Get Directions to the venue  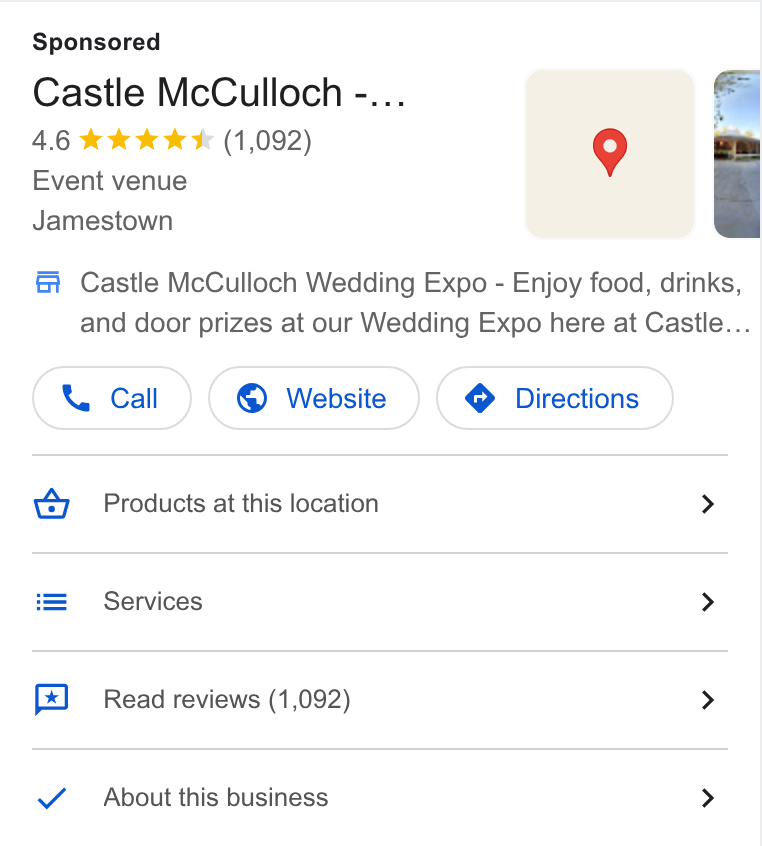click(x=555, y=398)
